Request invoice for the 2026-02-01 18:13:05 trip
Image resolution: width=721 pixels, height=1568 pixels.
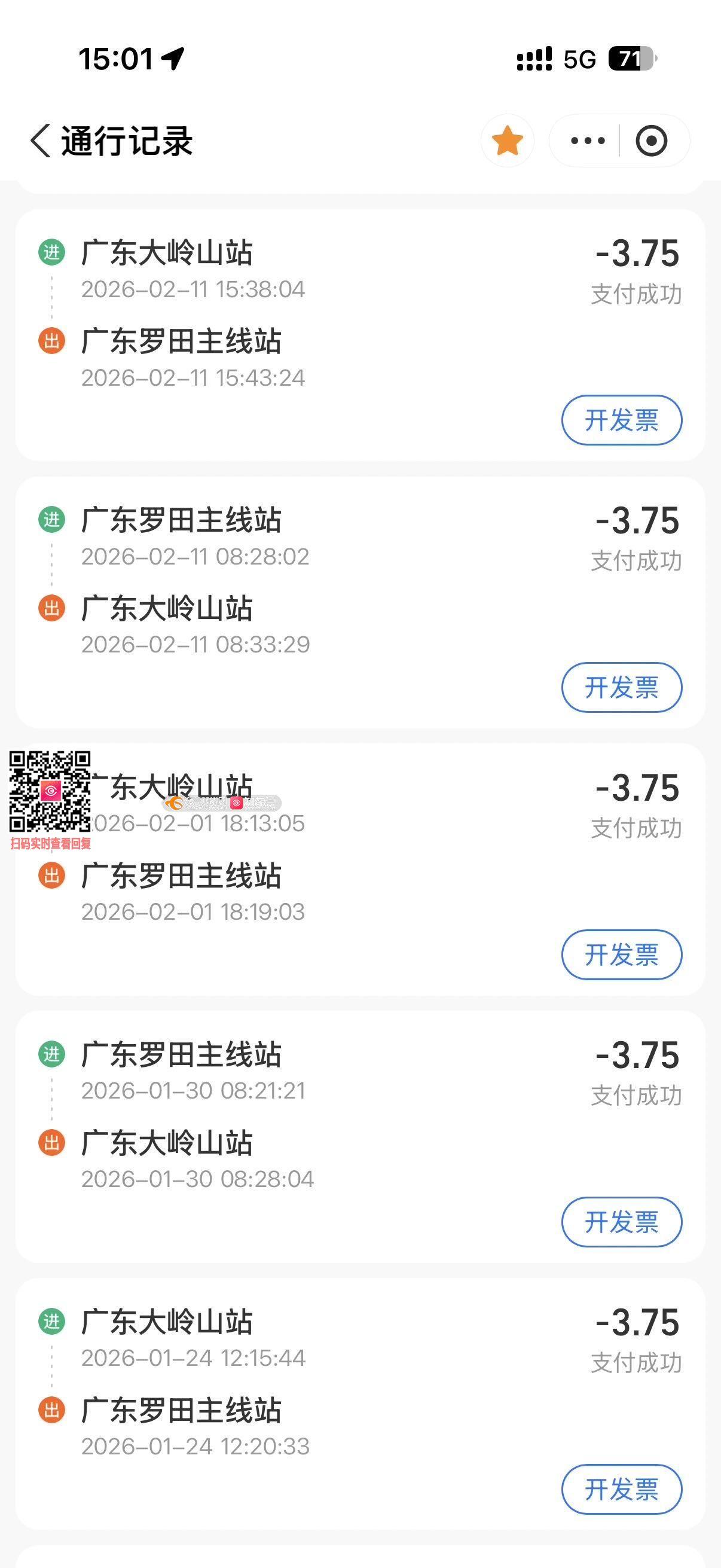(621, 954)
